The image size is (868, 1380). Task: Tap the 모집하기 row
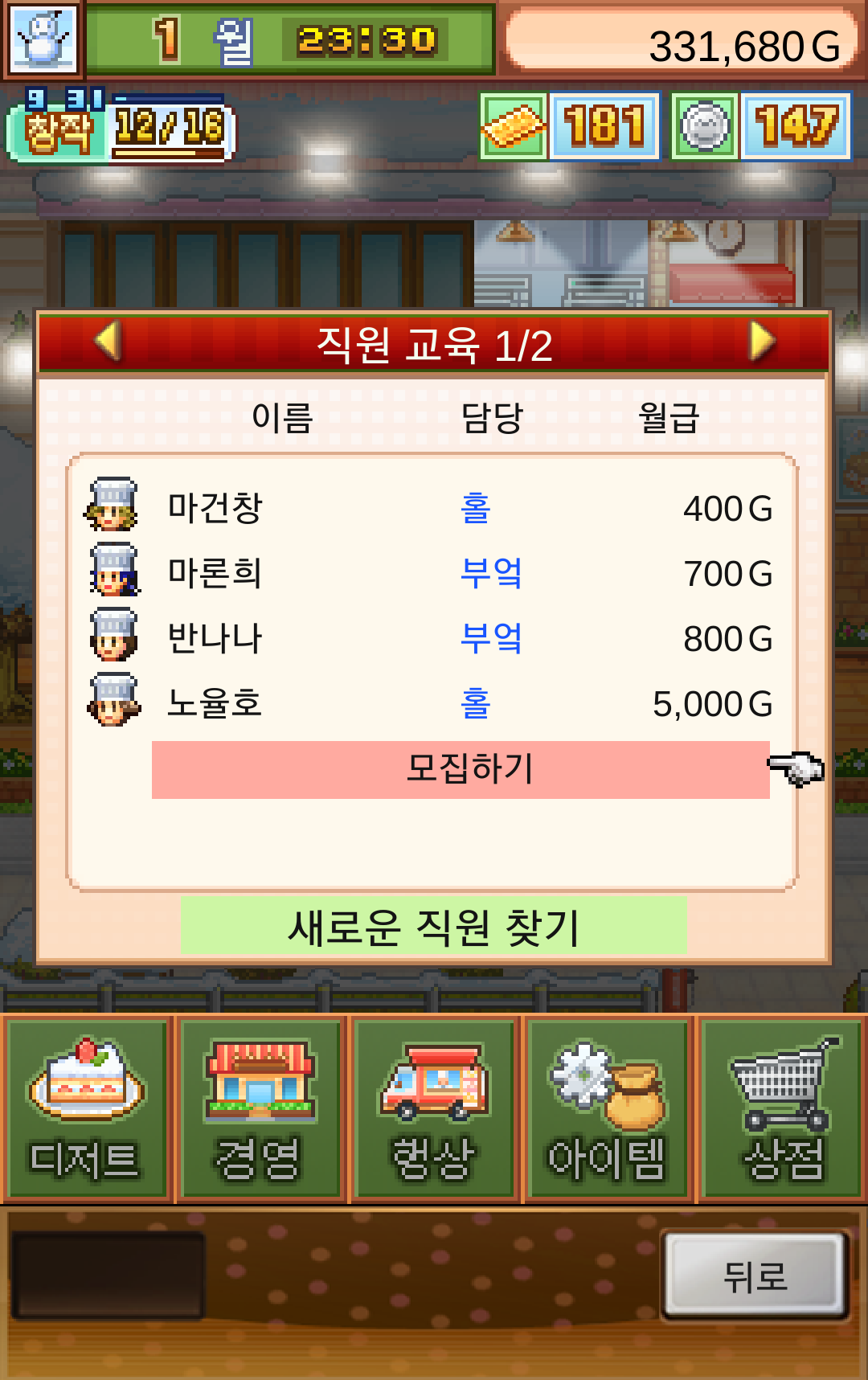pyautogui.click(x=461, y=769)
